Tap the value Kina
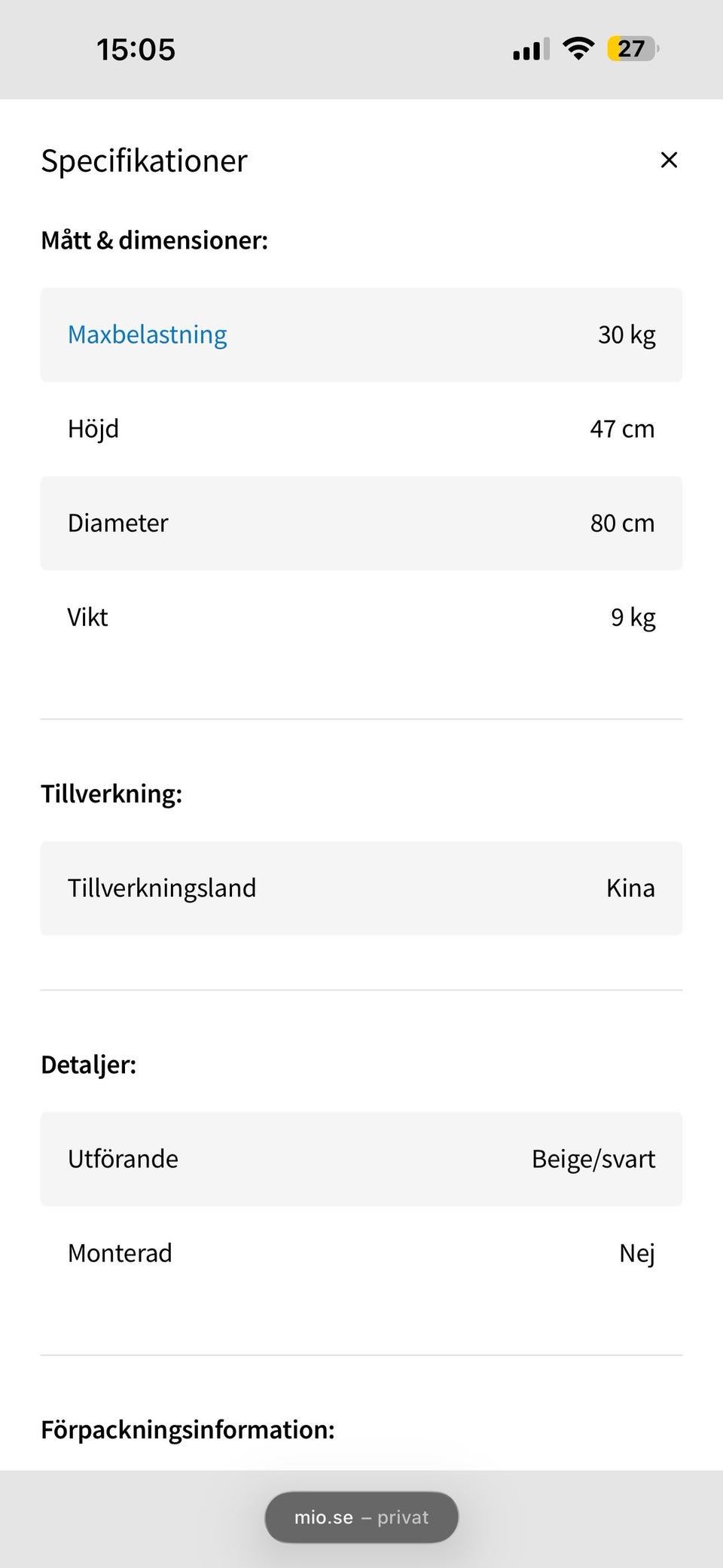The width and height of the screenshot is (723, 1568). (x=631, y=888)
